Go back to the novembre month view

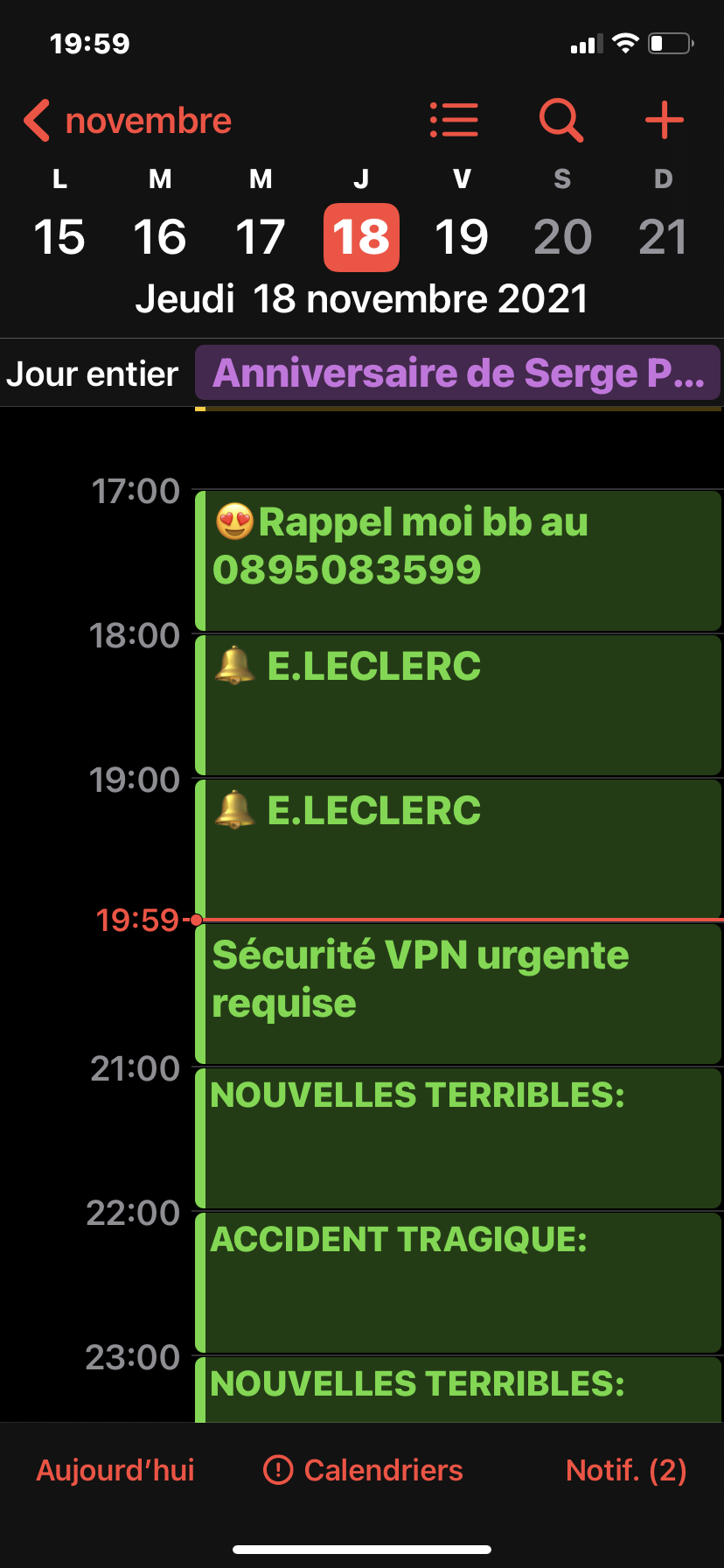click(128, 121)
